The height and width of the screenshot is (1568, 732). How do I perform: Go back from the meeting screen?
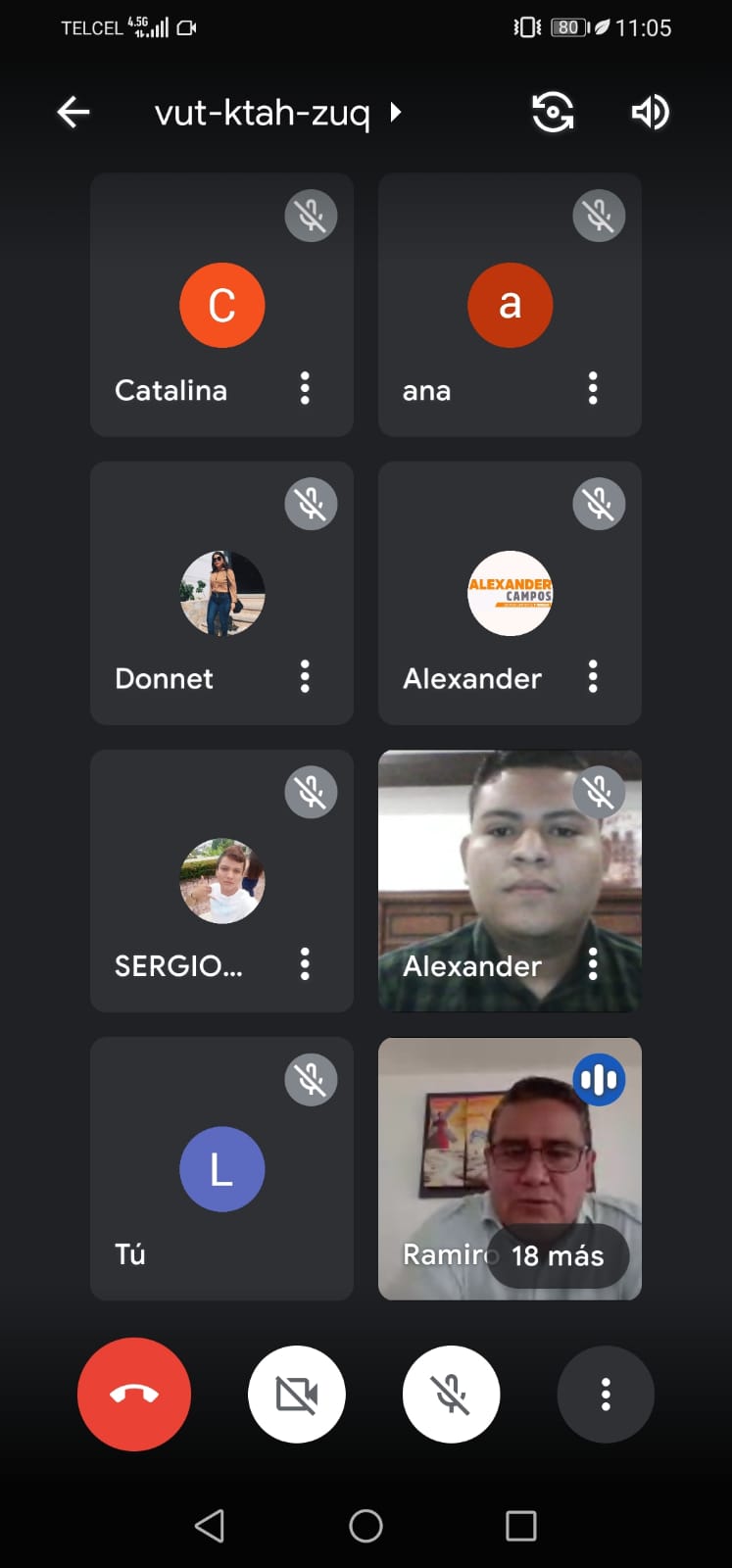point(73,113)
